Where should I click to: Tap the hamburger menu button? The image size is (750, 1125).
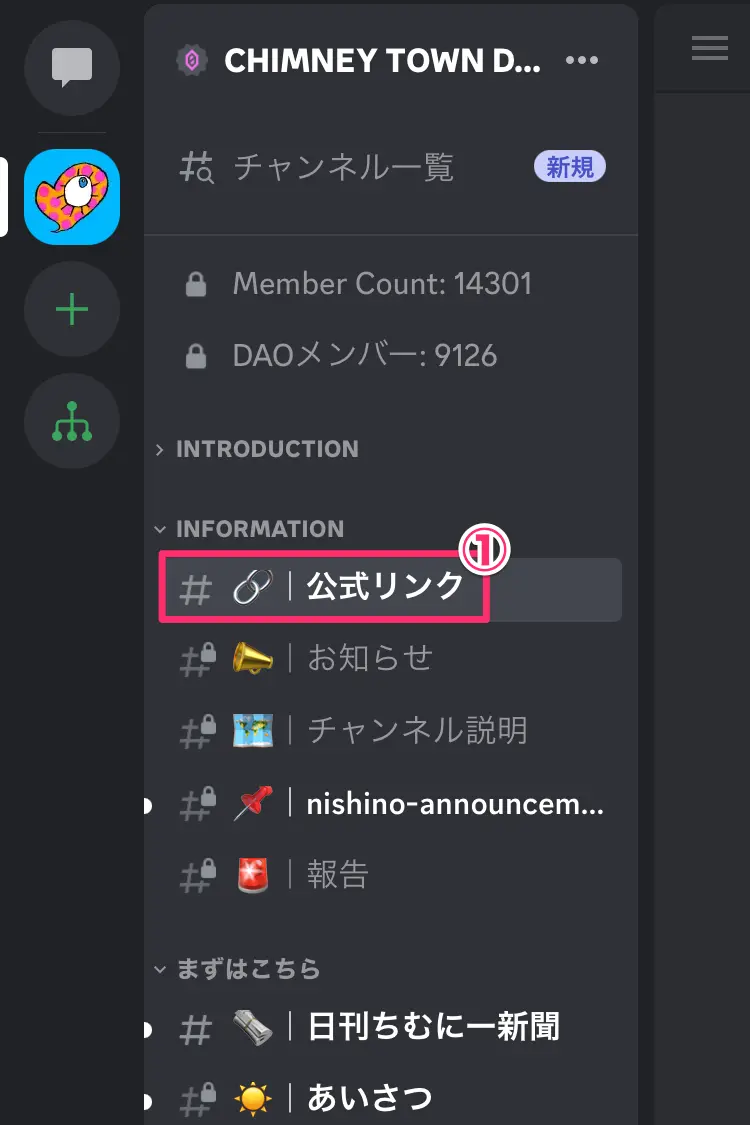[710, 48]
